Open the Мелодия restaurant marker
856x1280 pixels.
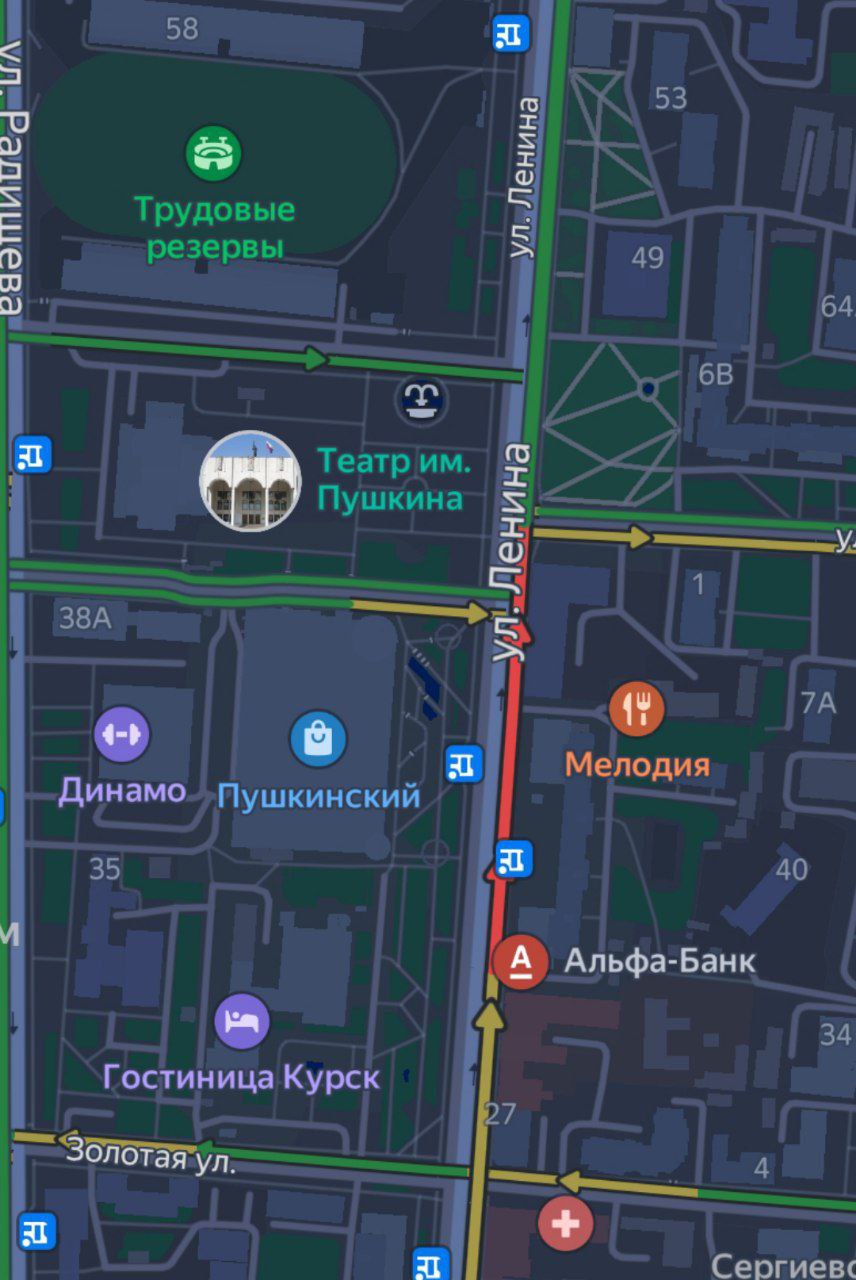point(636,709)
